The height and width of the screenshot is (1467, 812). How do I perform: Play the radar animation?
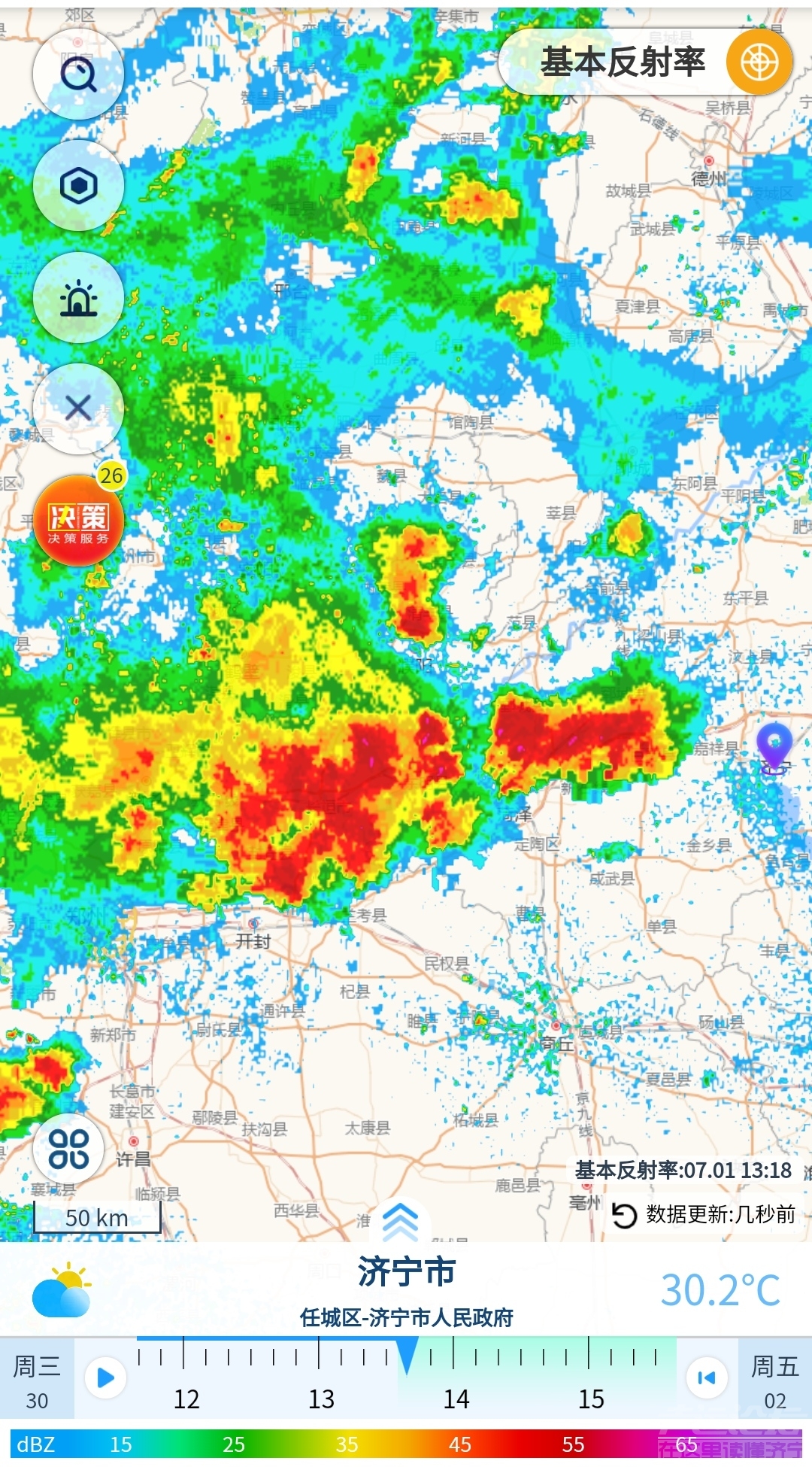105,1377
